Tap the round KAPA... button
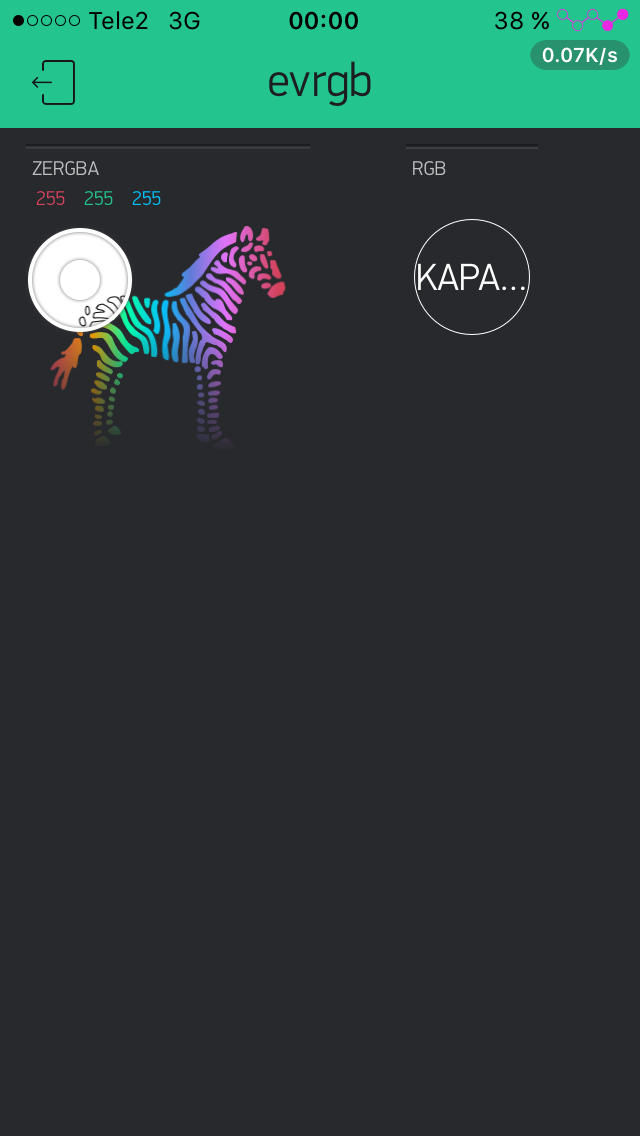This screenshot has height=1136, width=640. [x=472, y=277]
